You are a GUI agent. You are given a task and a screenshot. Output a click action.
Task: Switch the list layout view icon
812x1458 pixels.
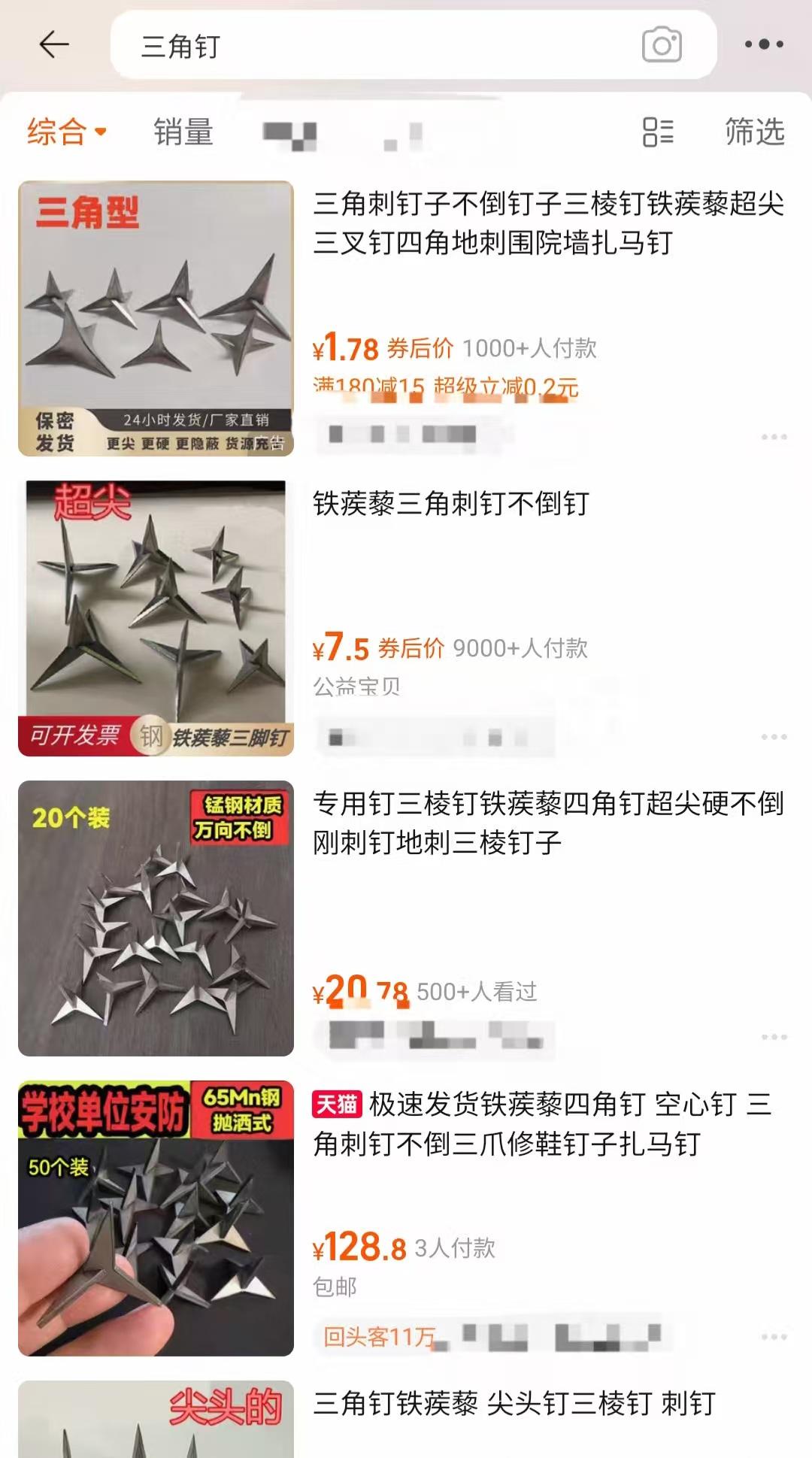pyautogui.click(x=658, y=132)
